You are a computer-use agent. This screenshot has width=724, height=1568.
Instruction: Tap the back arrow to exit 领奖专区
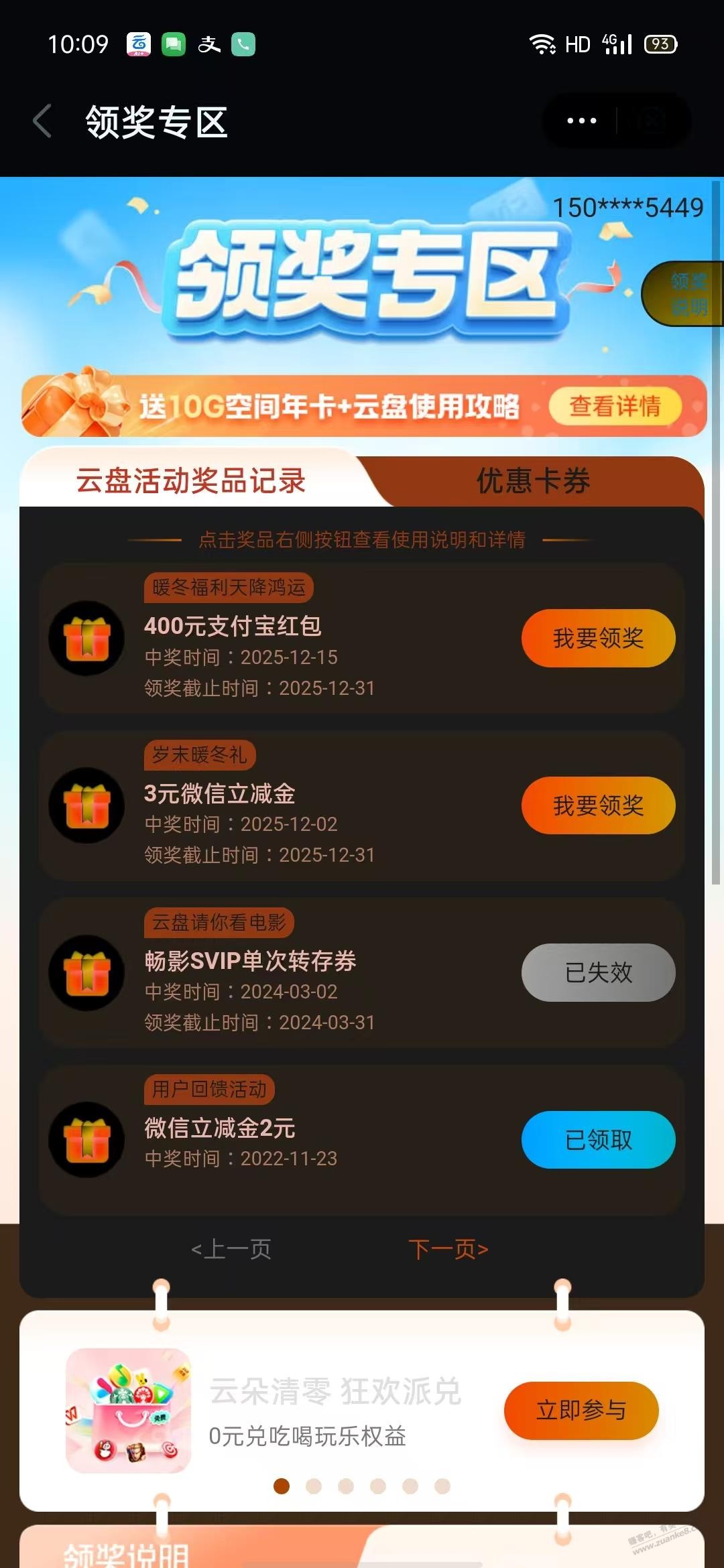(42, 120)
